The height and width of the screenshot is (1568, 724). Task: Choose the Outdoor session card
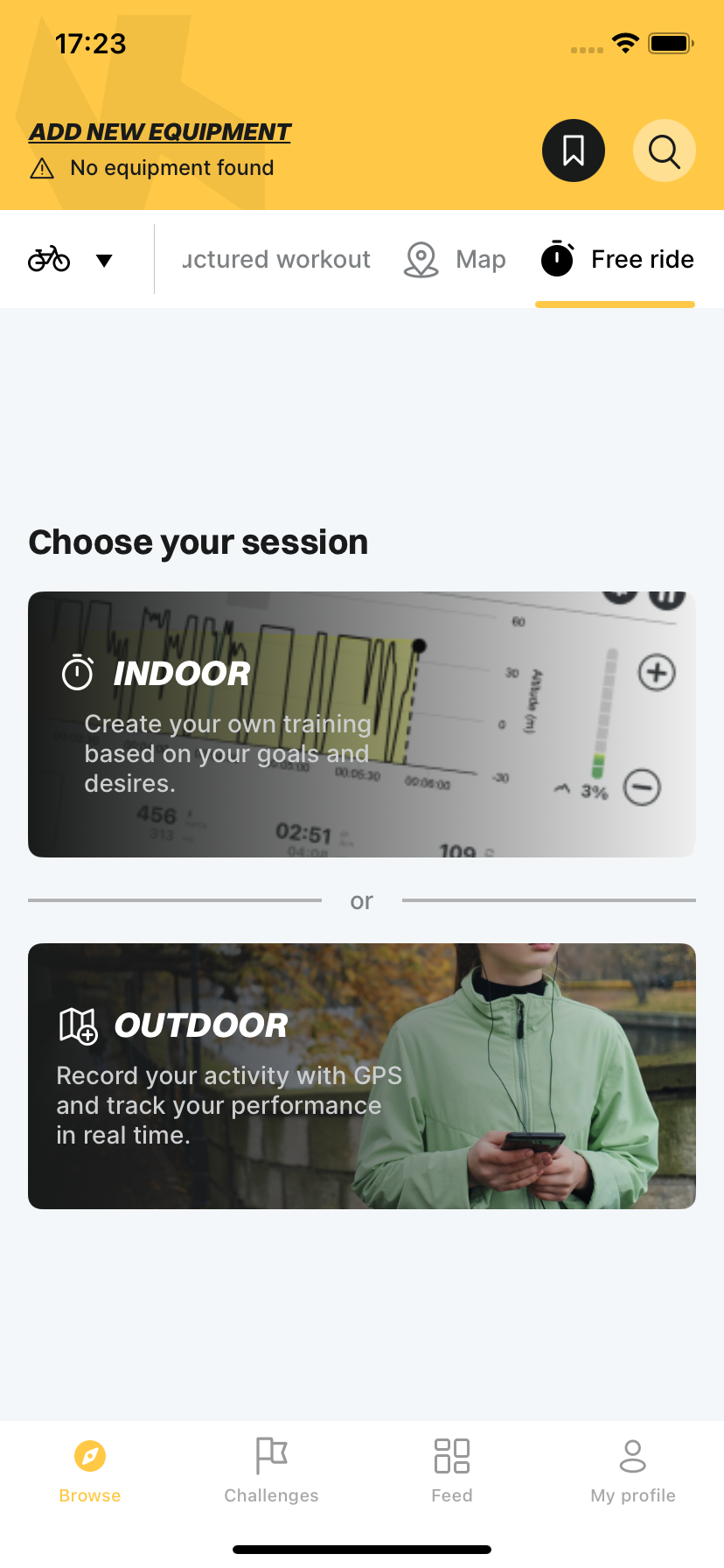(x=362, y=1076)
